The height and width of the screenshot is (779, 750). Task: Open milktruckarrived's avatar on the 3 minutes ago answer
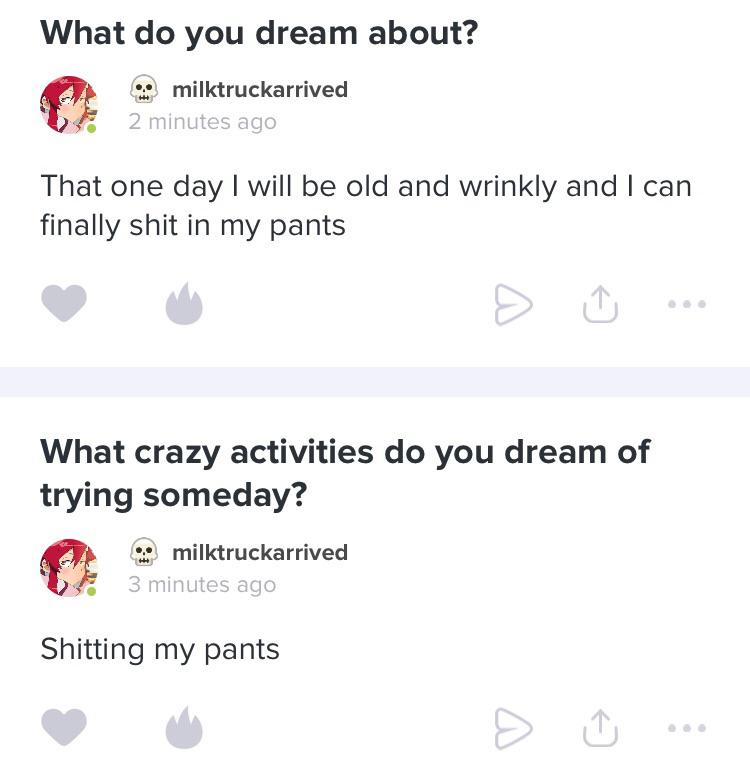tap(68, 567)
